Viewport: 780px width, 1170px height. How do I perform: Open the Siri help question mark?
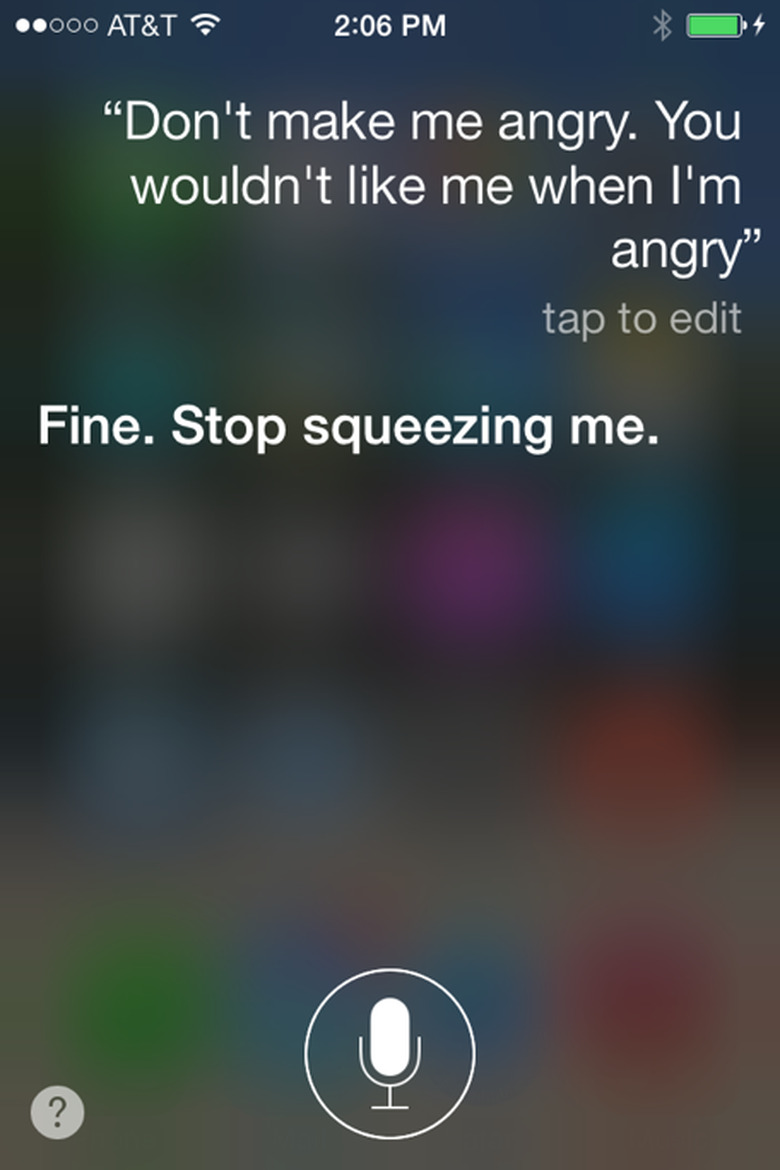[x=58, y=1112]
